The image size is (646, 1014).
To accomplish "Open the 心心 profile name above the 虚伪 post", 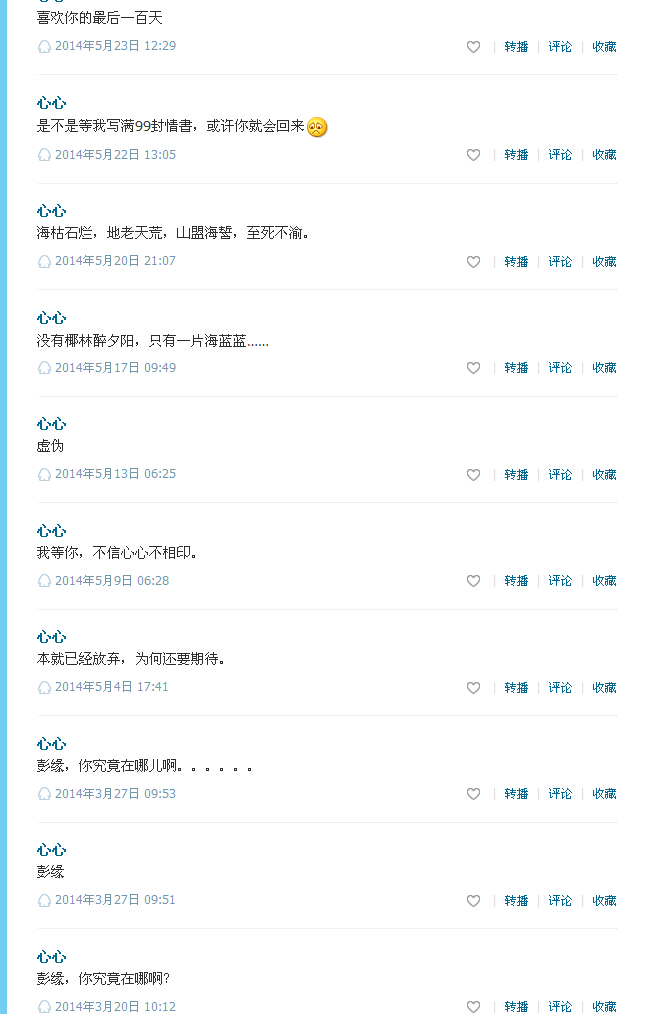I will (52, 424).
